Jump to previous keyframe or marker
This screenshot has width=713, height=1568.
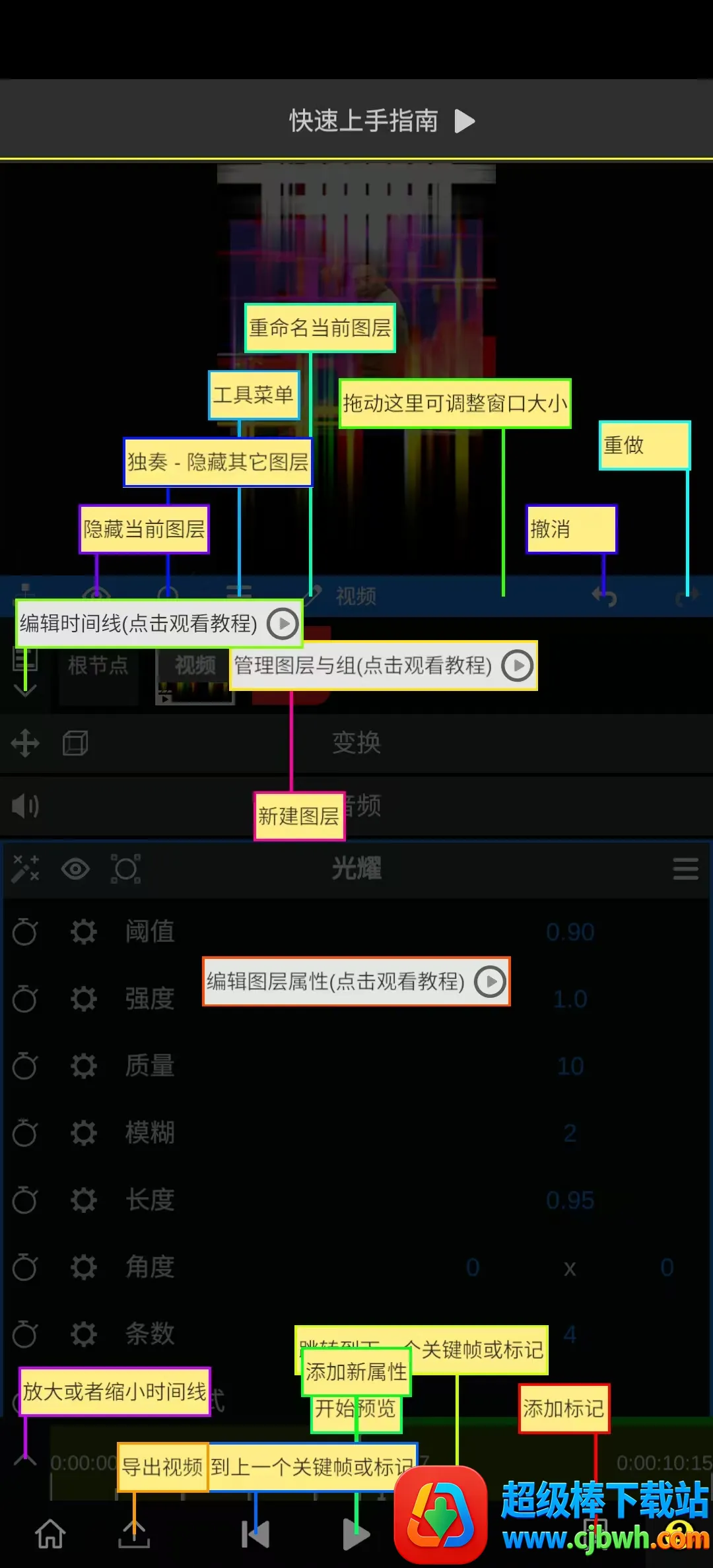tap(255, 1534)
